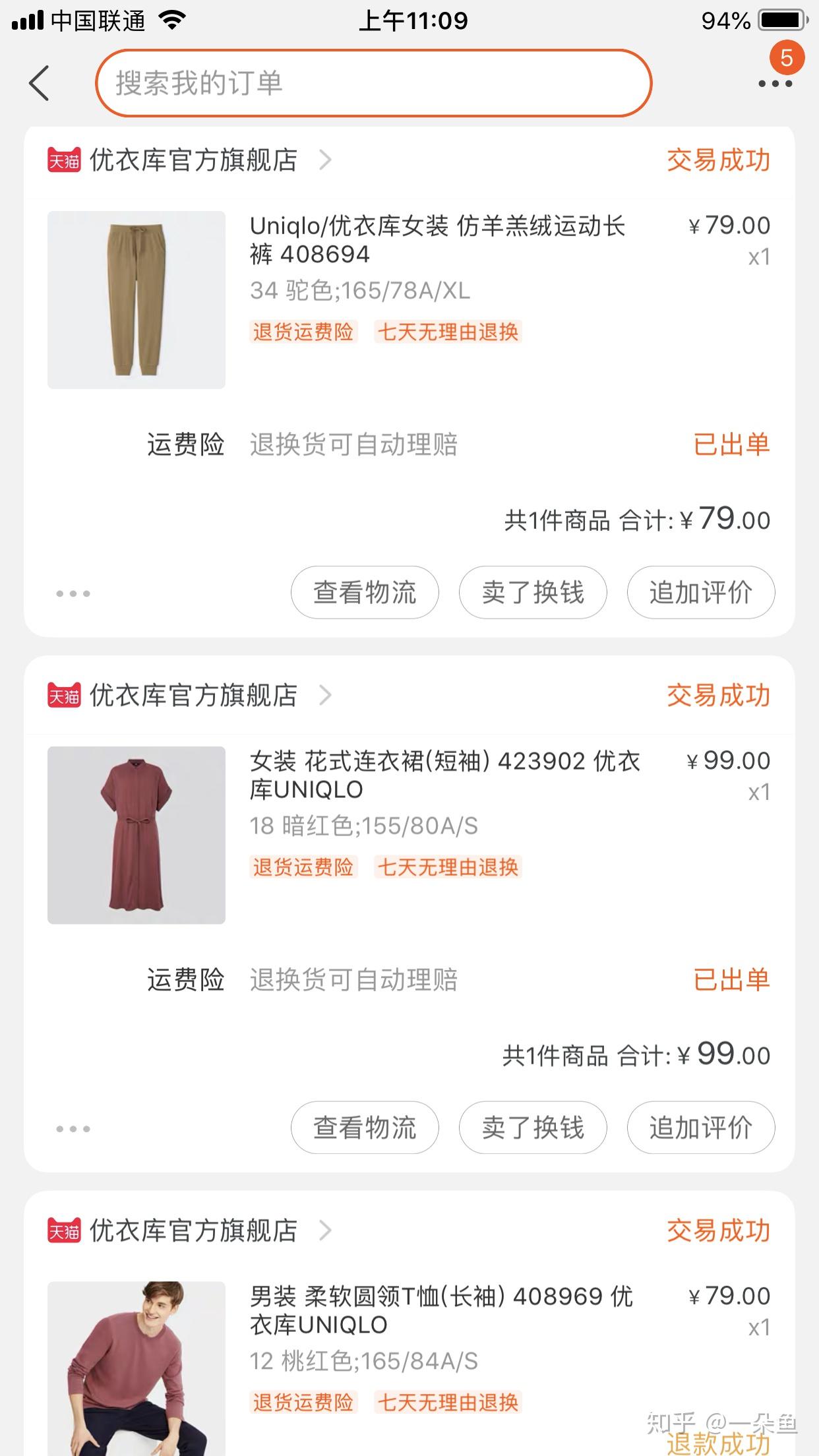819x1456 pixels.
Task: Open store header of the 圆领T恤 order
Action: (193, 1231)
